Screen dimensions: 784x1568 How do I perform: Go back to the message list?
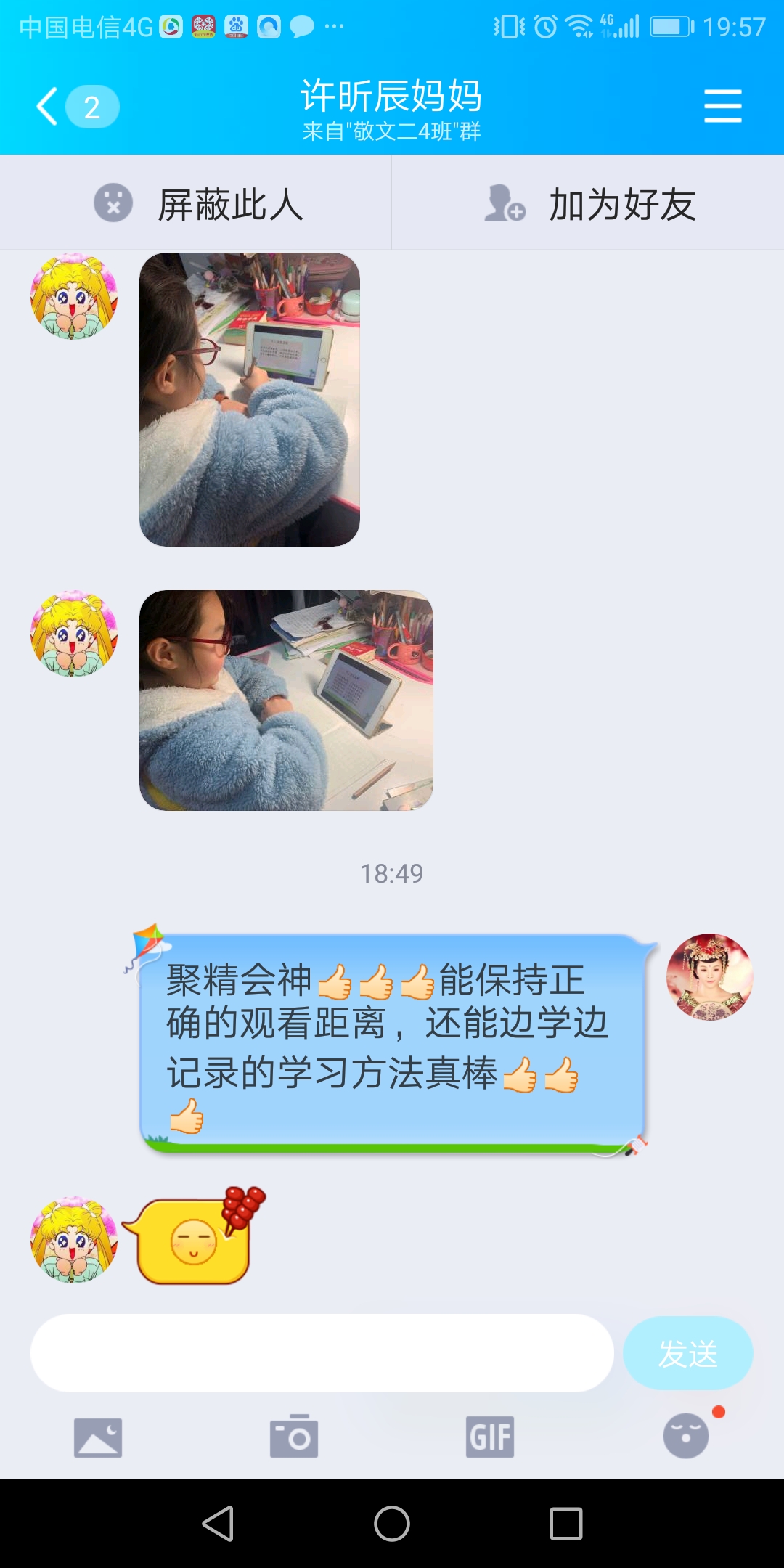pyautogui.click(x=48, y=107)
